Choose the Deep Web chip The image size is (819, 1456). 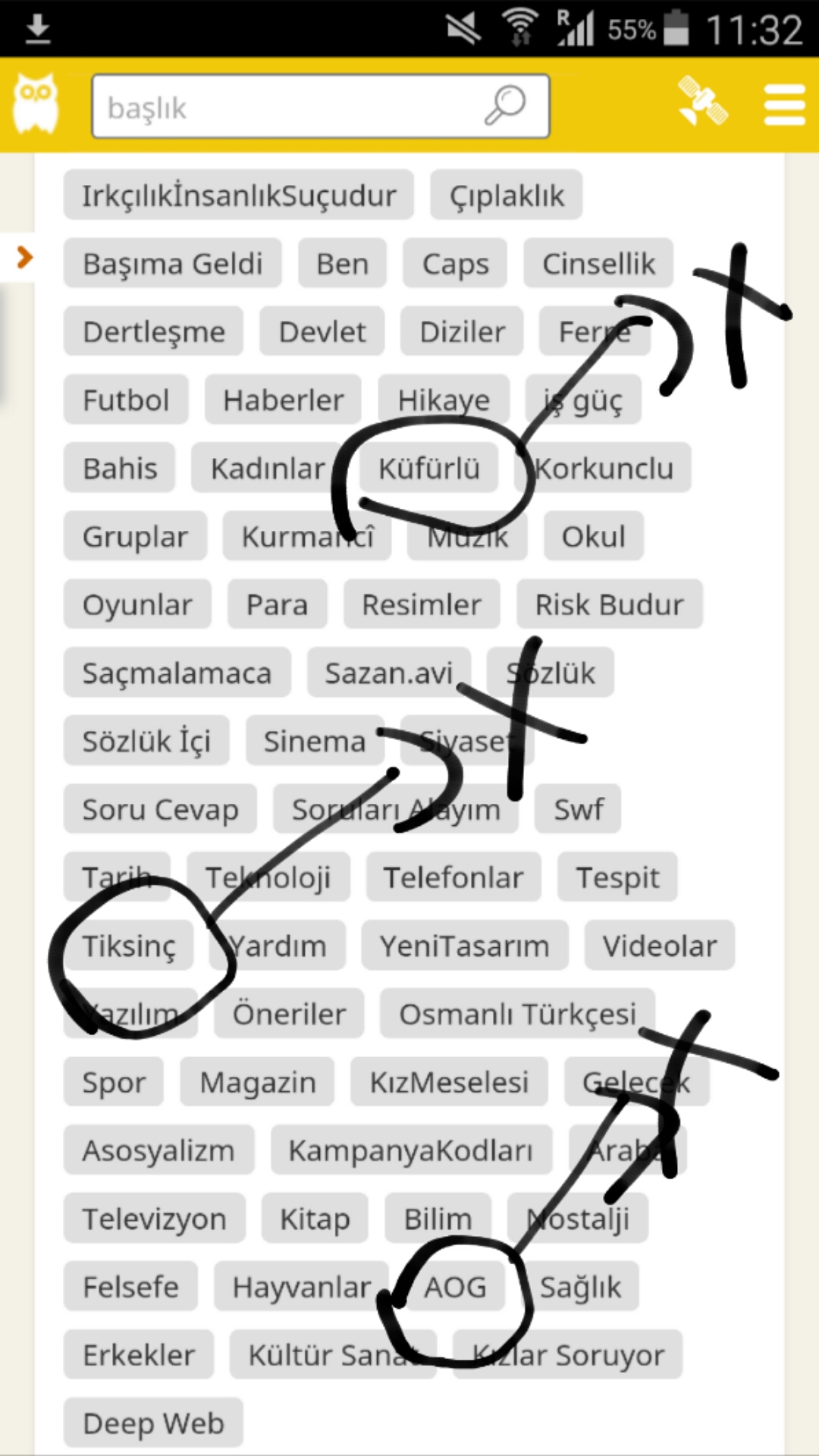(x=153, y=1423)
